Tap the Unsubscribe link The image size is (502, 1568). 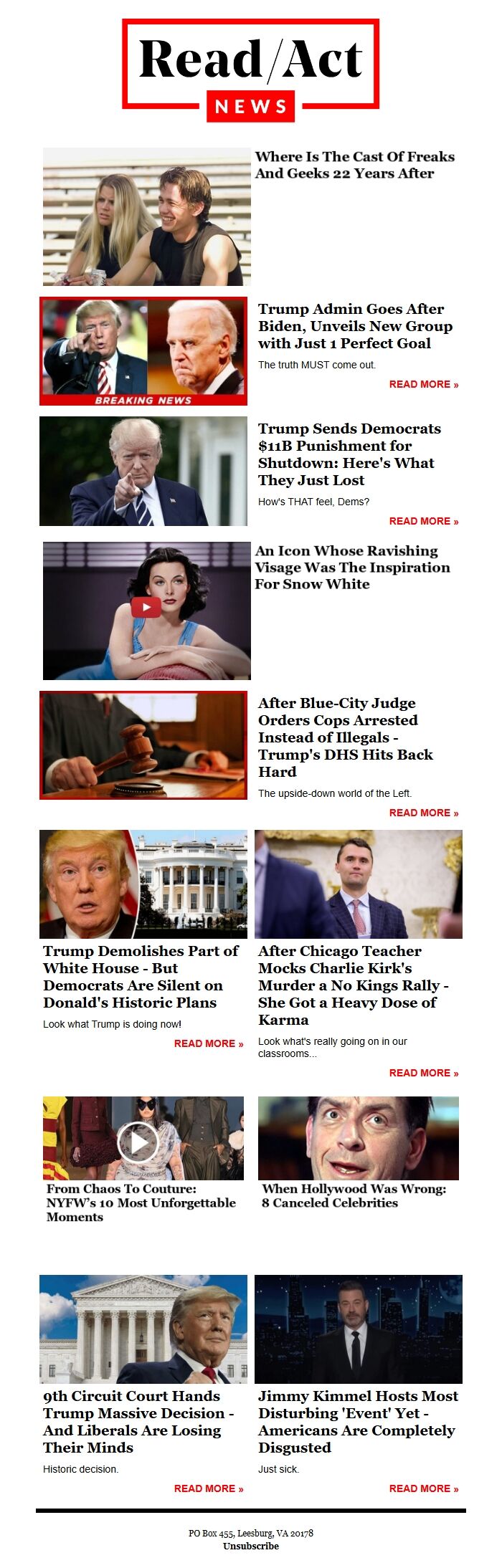pos(250,1546)
